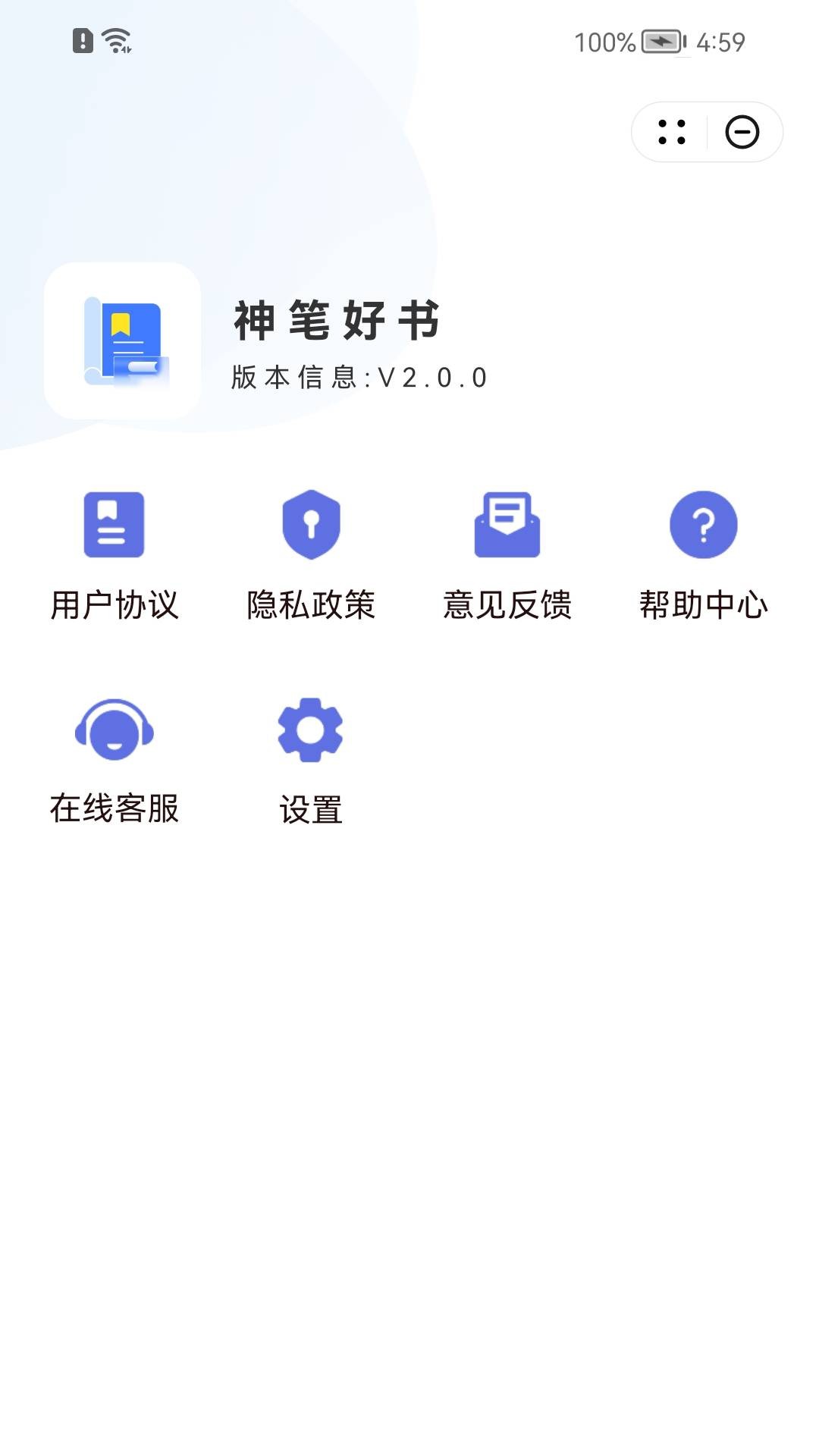Open 意见反馈 via its text label
Image resolution: width=819 pixels, height=1456 pixels.
click(x=507, y=604)
